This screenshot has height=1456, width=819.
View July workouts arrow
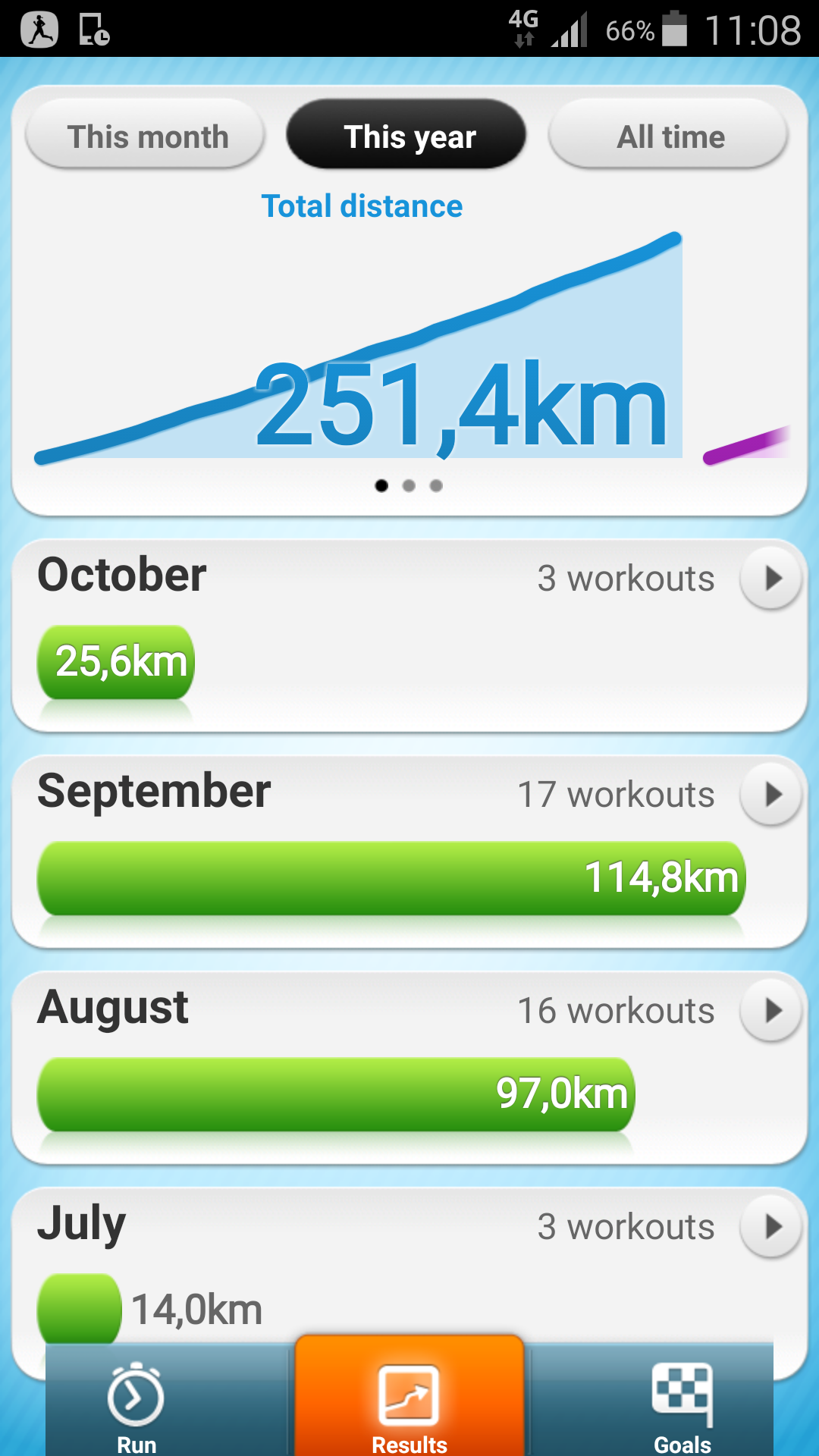770,1226
